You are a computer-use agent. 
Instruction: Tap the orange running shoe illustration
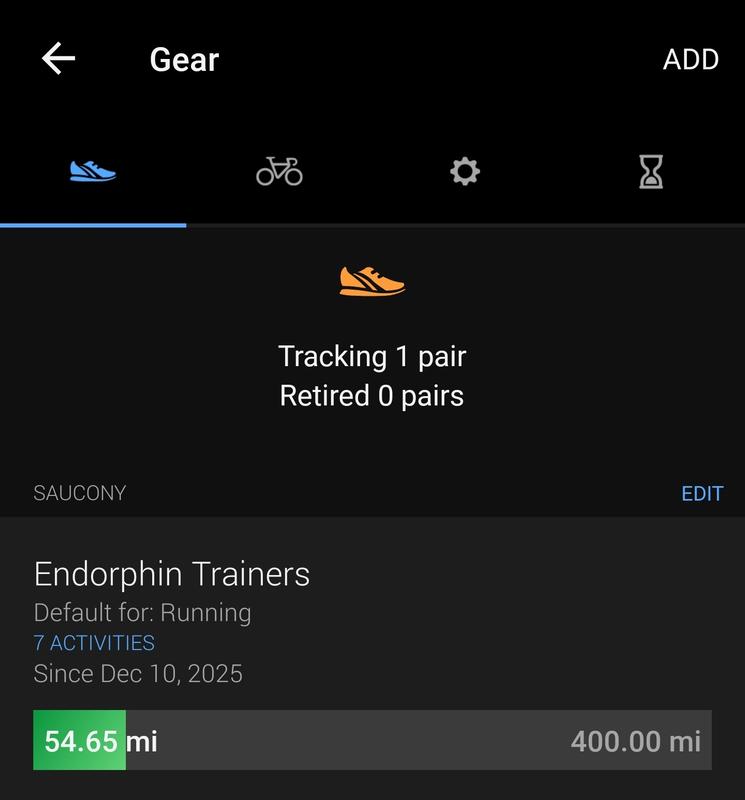(372, 279)
